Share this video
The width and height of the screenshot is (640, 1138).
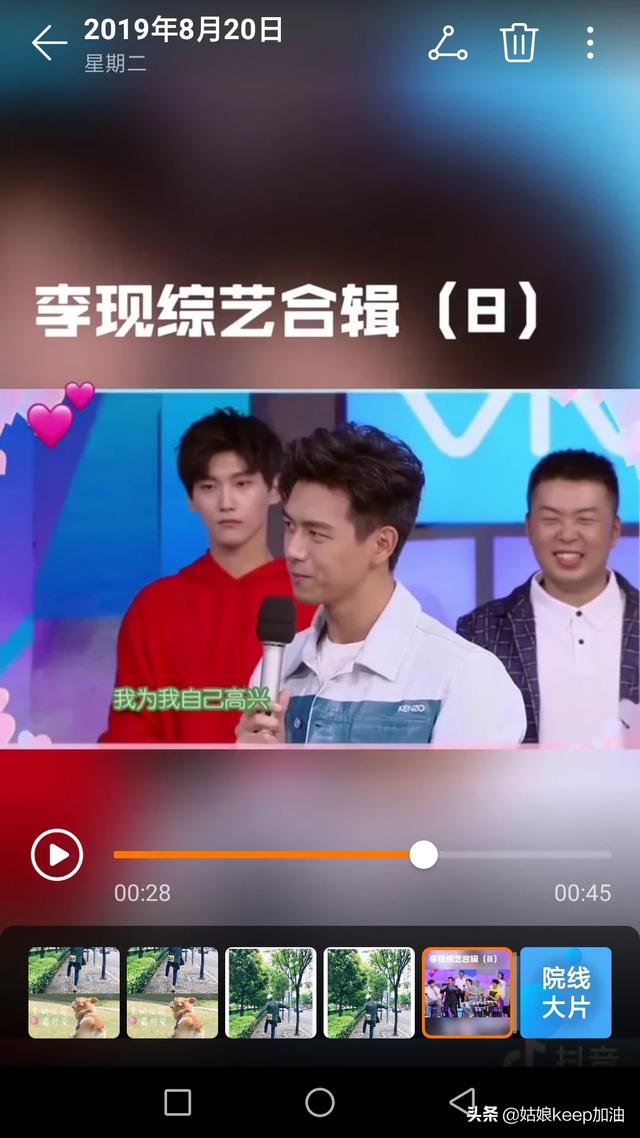coord(447,43)
